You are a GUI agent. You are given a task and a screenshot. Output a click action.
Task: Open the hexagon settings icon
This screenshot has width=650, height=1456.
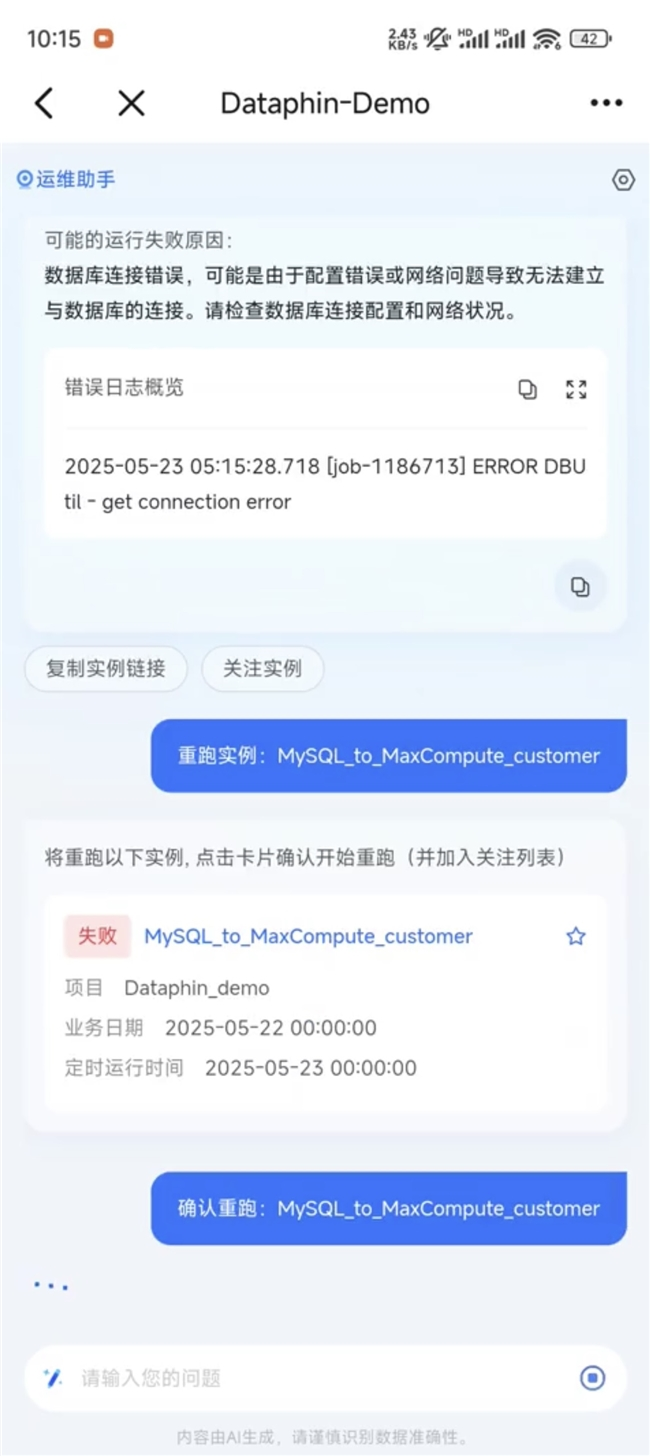pos(623,180)
